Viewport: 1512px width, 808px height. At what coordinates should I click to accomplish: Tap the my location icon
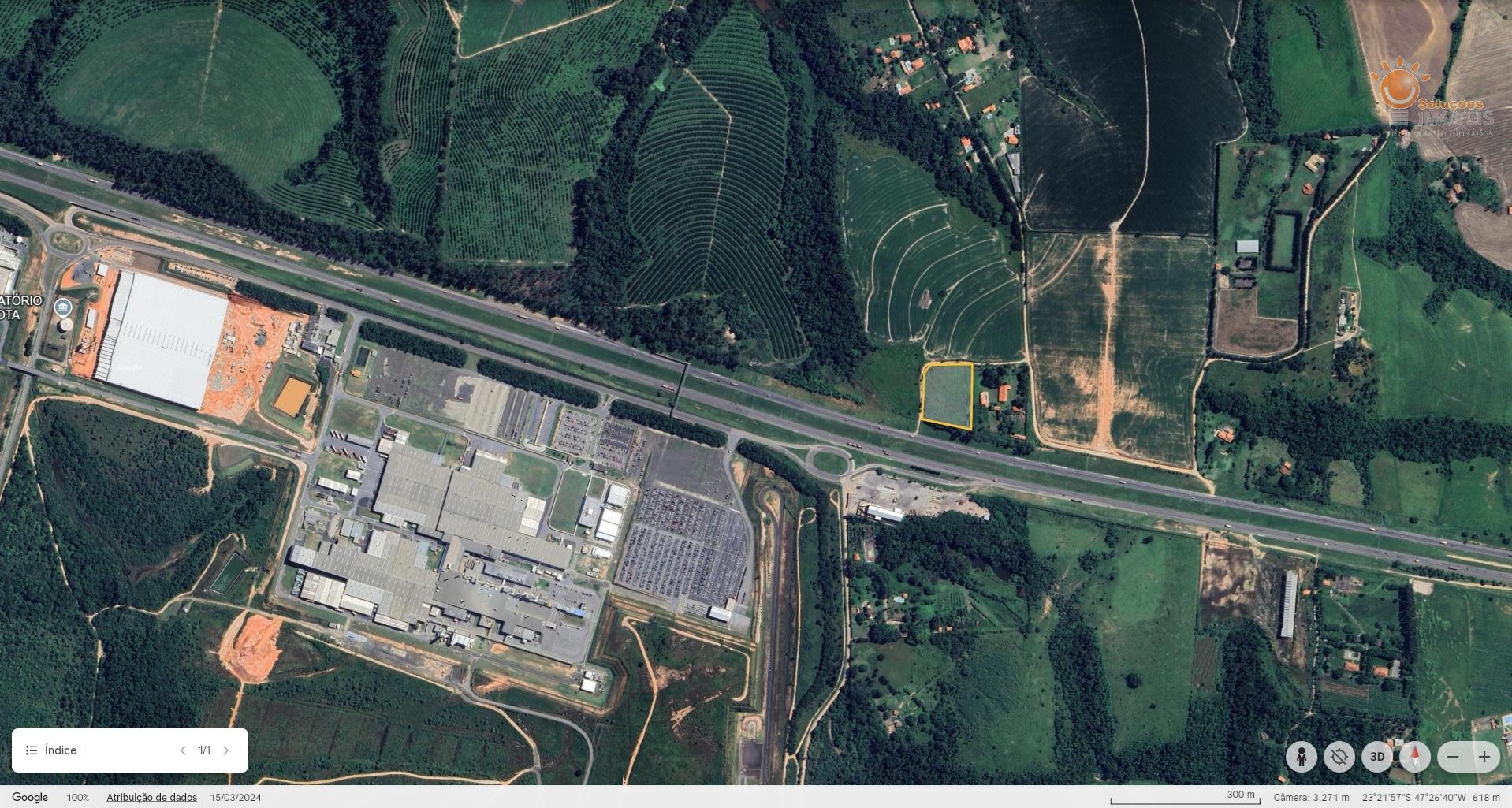click(1339, 757)
